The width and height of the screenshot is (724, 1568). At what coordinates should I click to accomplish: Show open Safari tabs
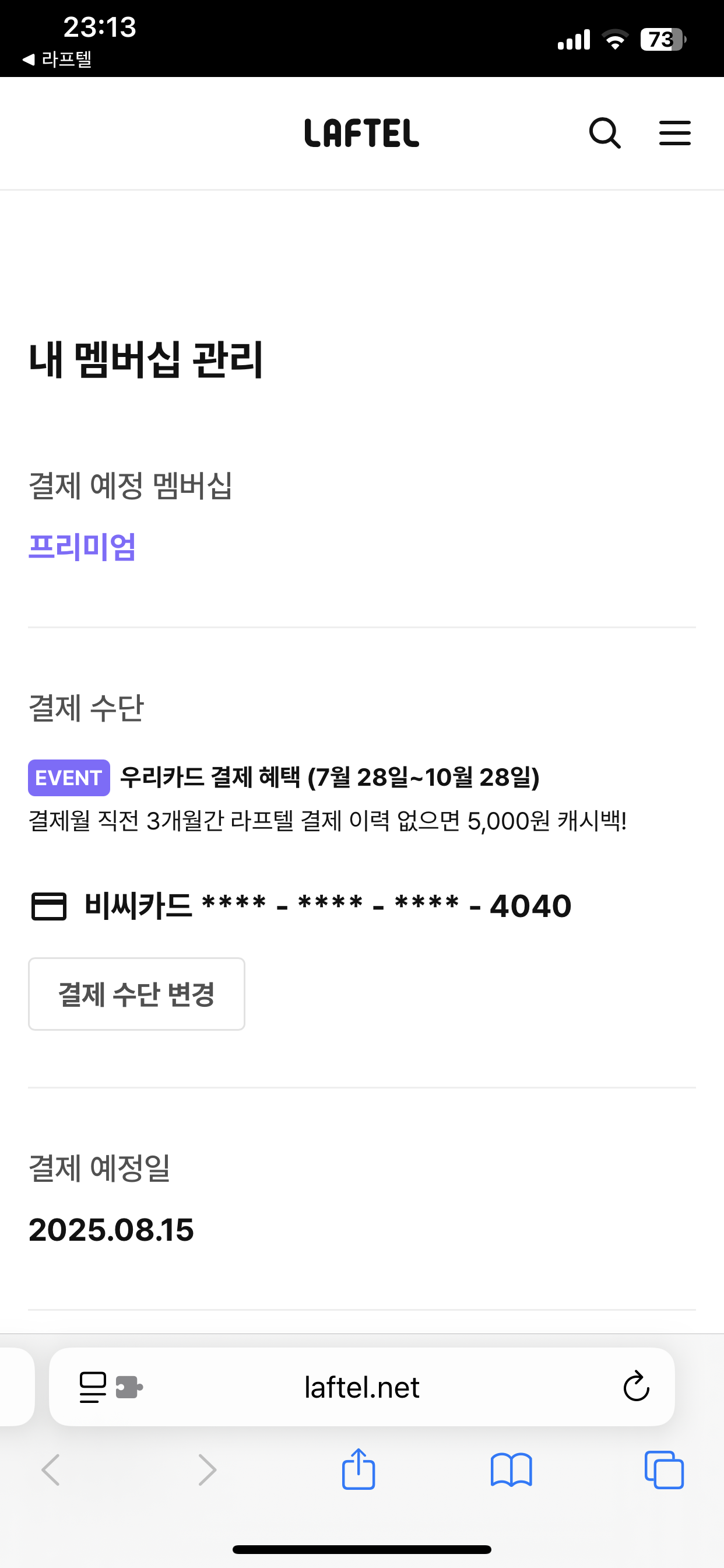click(664, 1470)
